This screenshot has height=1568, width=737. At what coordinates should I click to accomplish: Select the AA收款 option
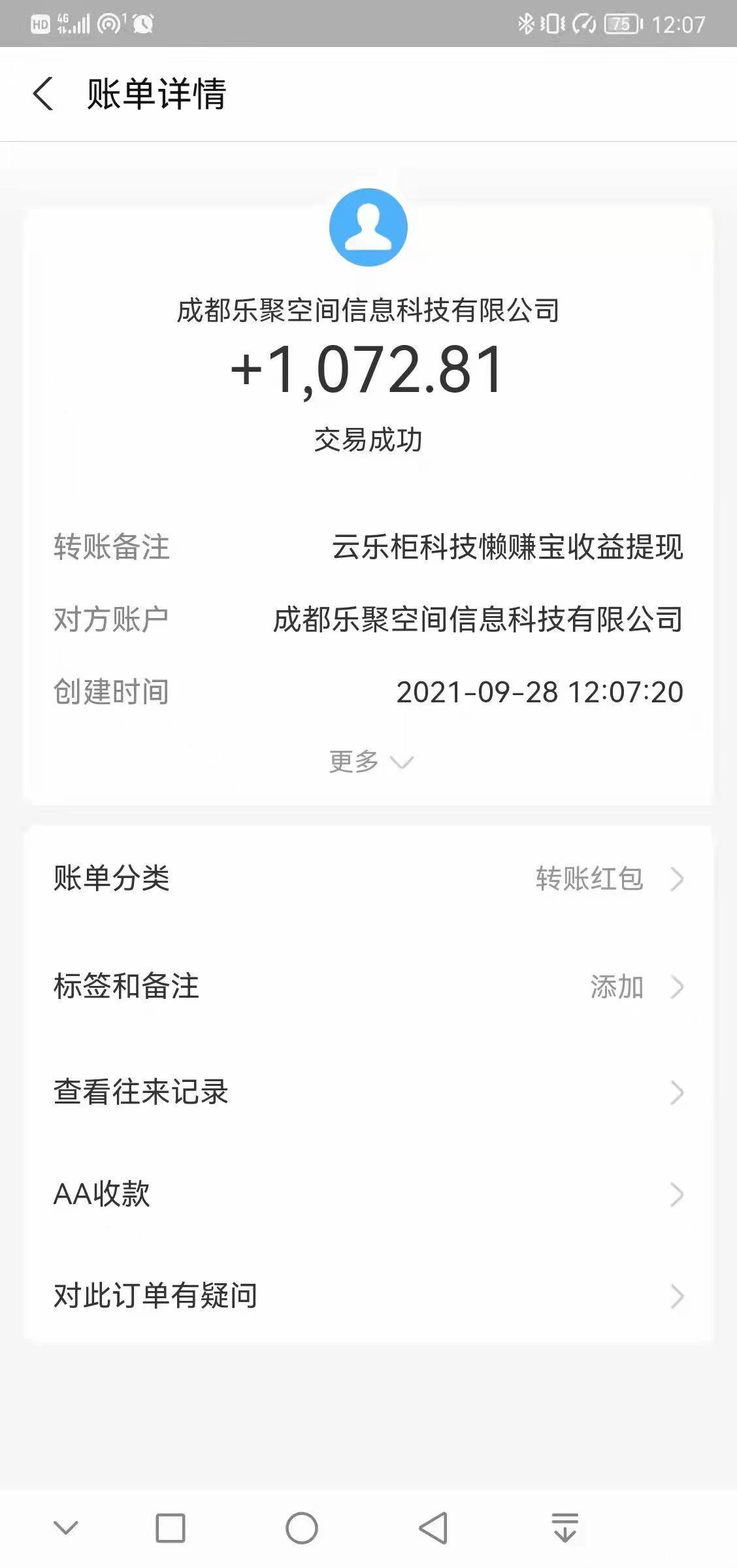pos(101,1195)
